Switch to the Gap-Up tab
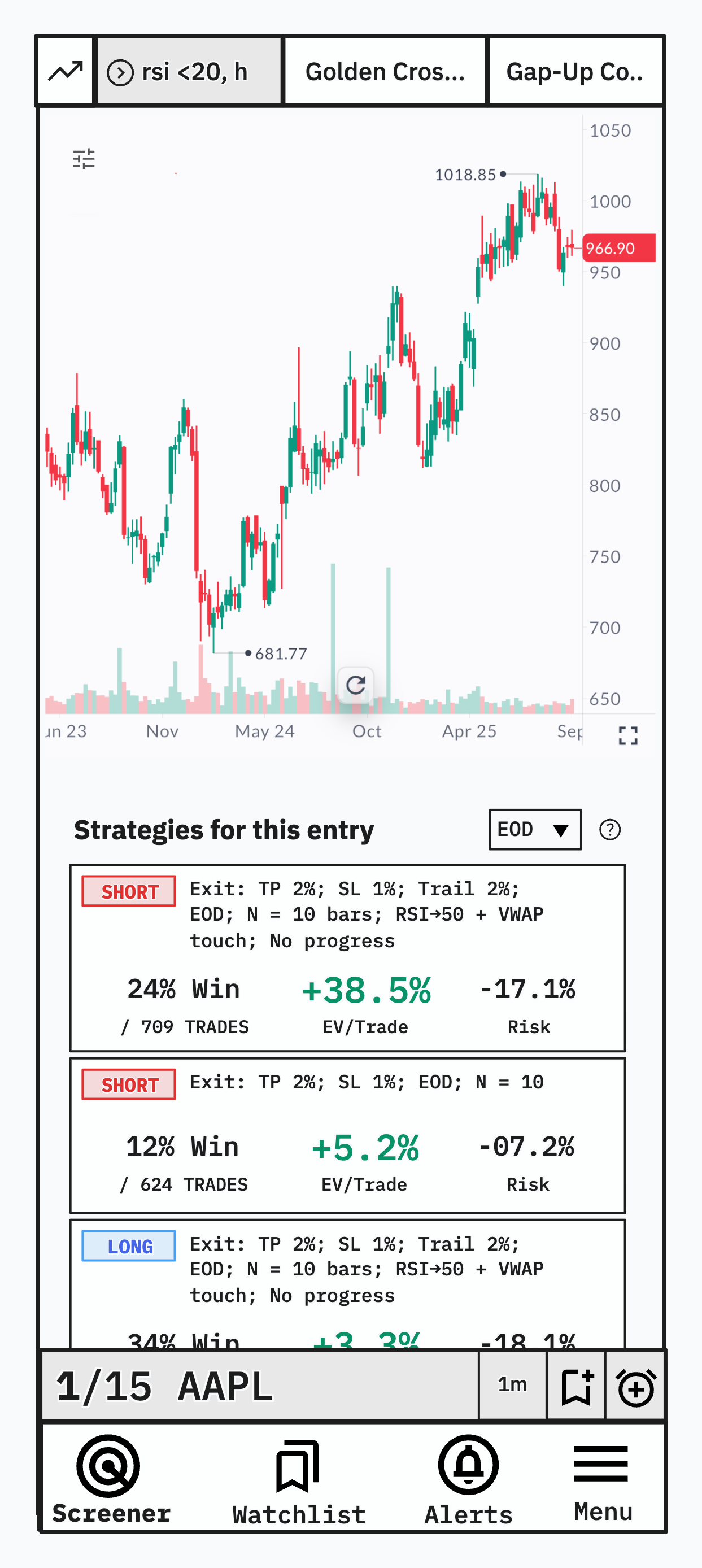This screenshot has height=1568, width=702. (x=575, y=72)
